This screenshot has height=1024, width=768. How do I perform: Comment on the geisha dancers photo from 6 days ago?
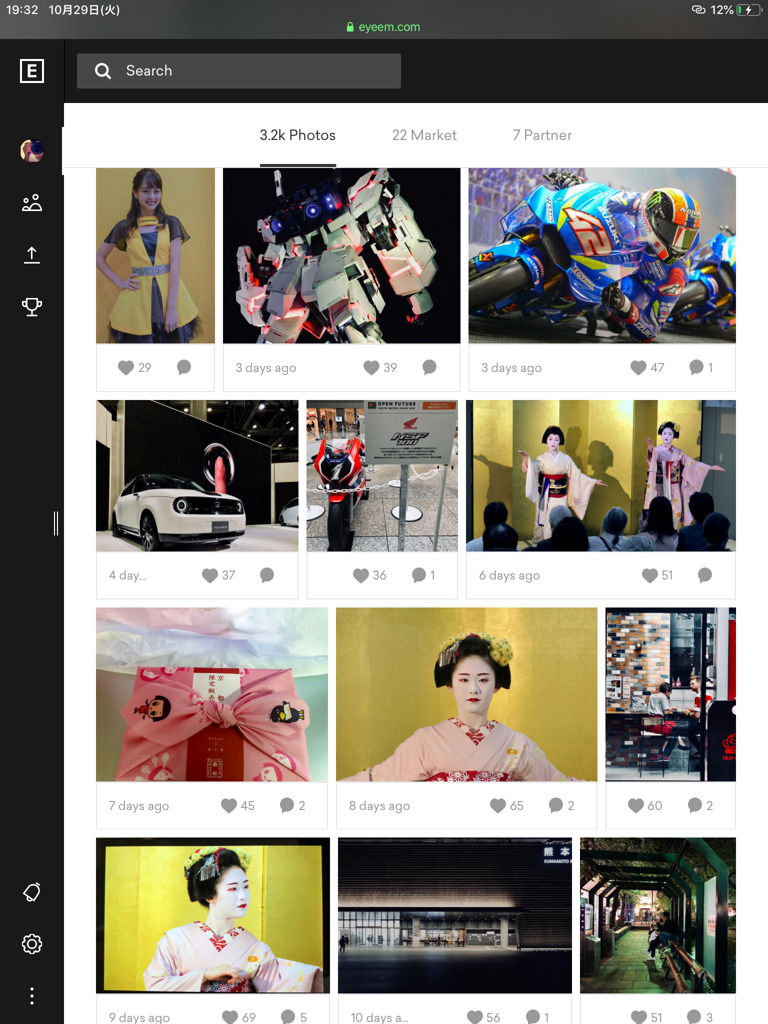coord(705,575)
